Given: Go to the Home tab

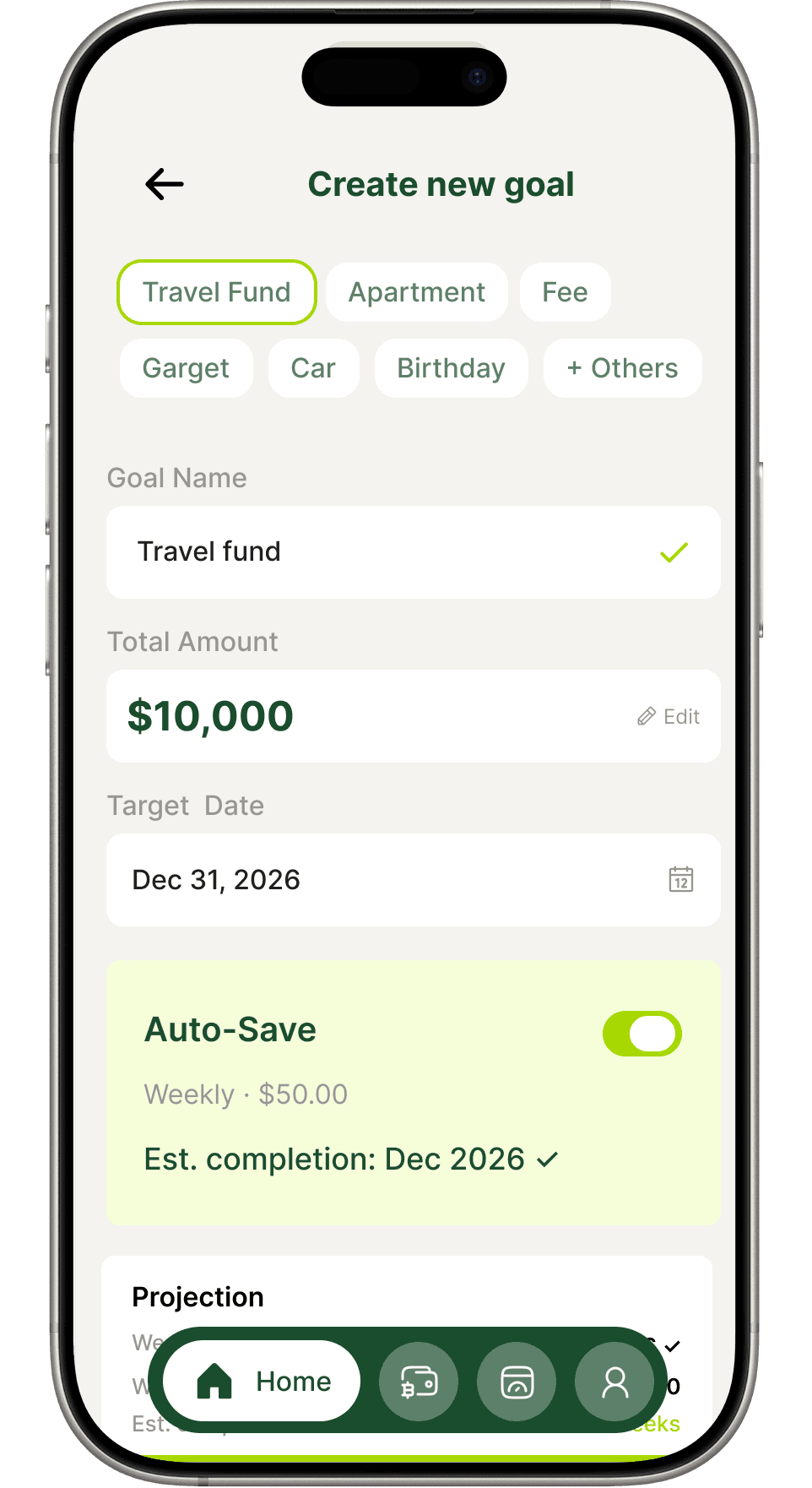Looking at the screenshot, I should pyautogui.click(x=262, y=1382).
